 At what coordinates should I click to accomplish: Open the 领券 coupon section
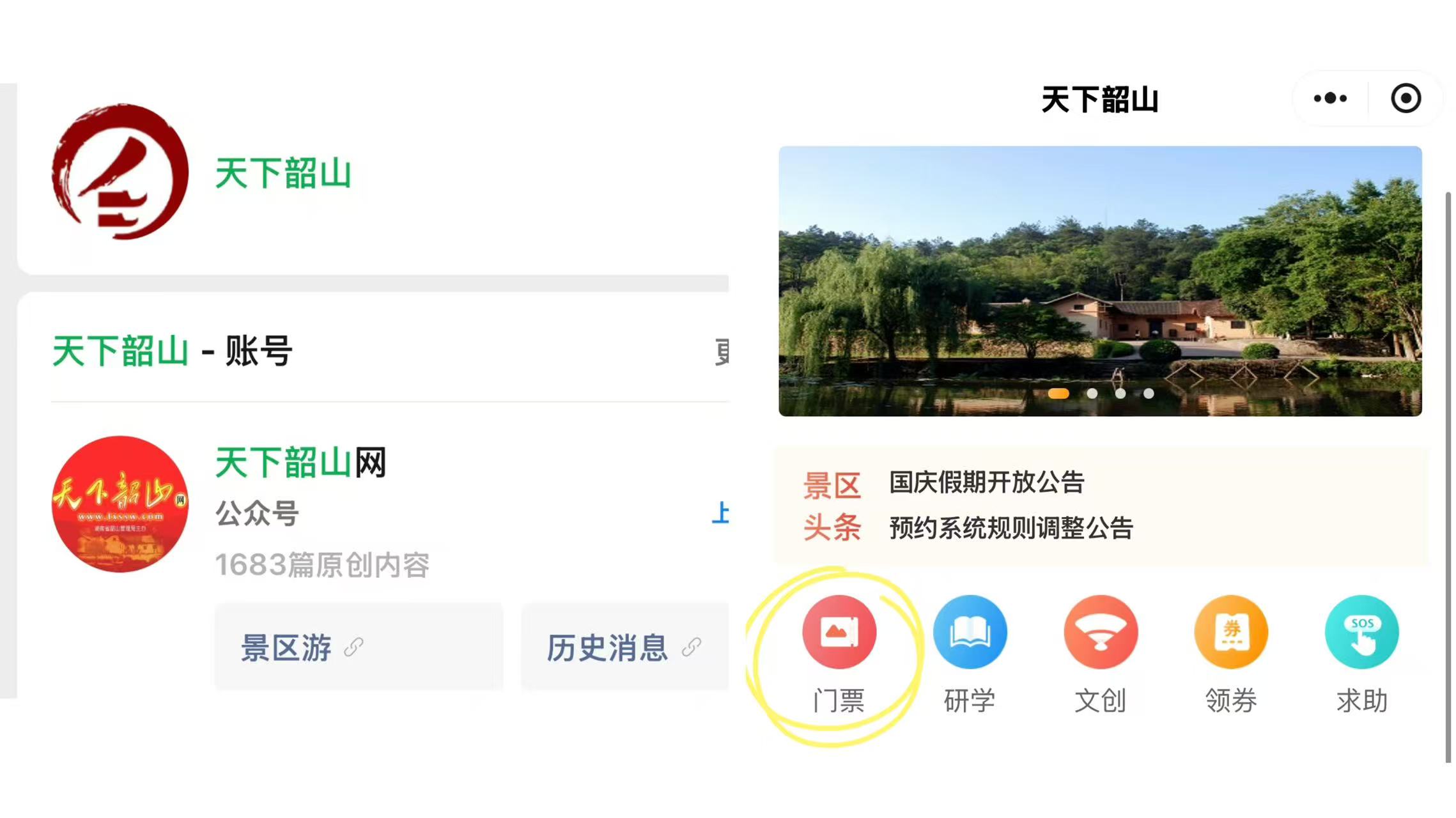[1231, 633]
